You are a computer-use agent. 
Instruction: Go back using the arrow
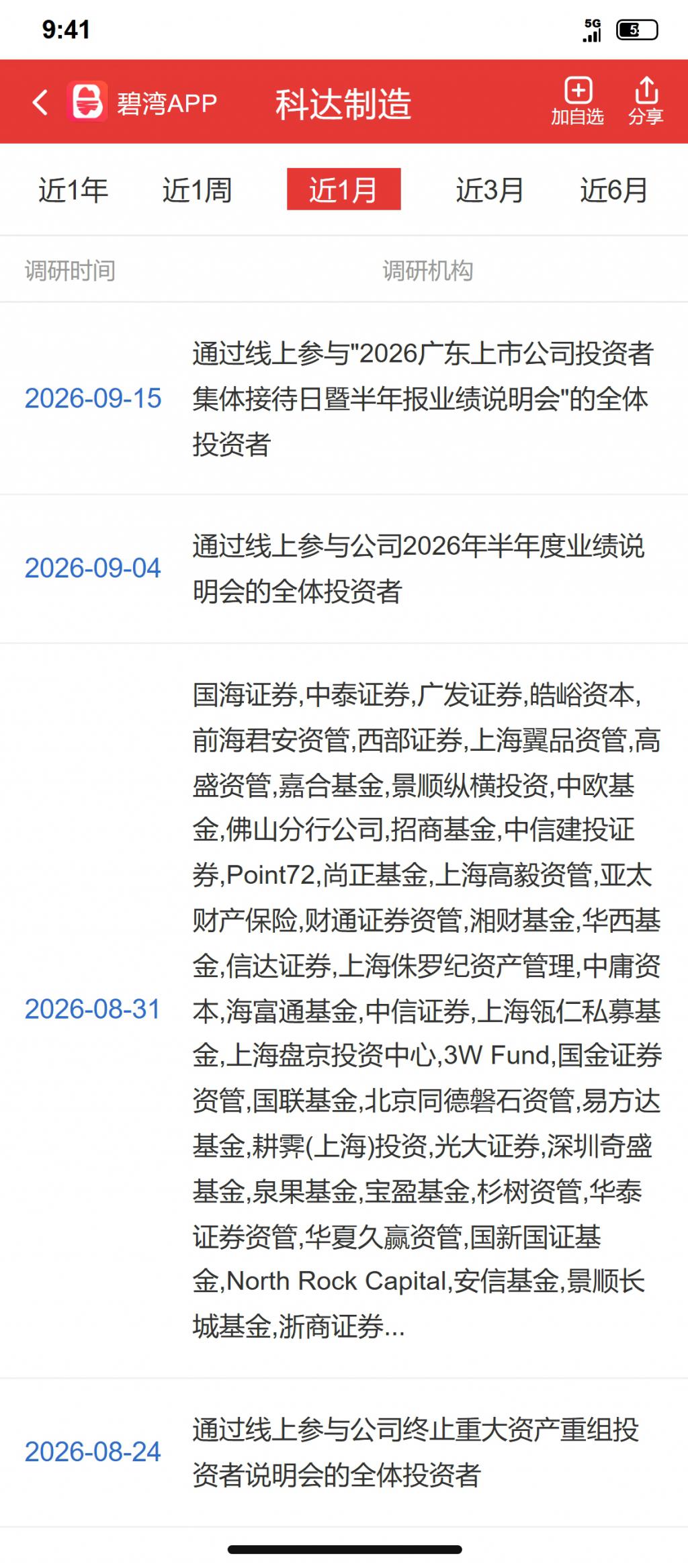click(x=40, y=103)
